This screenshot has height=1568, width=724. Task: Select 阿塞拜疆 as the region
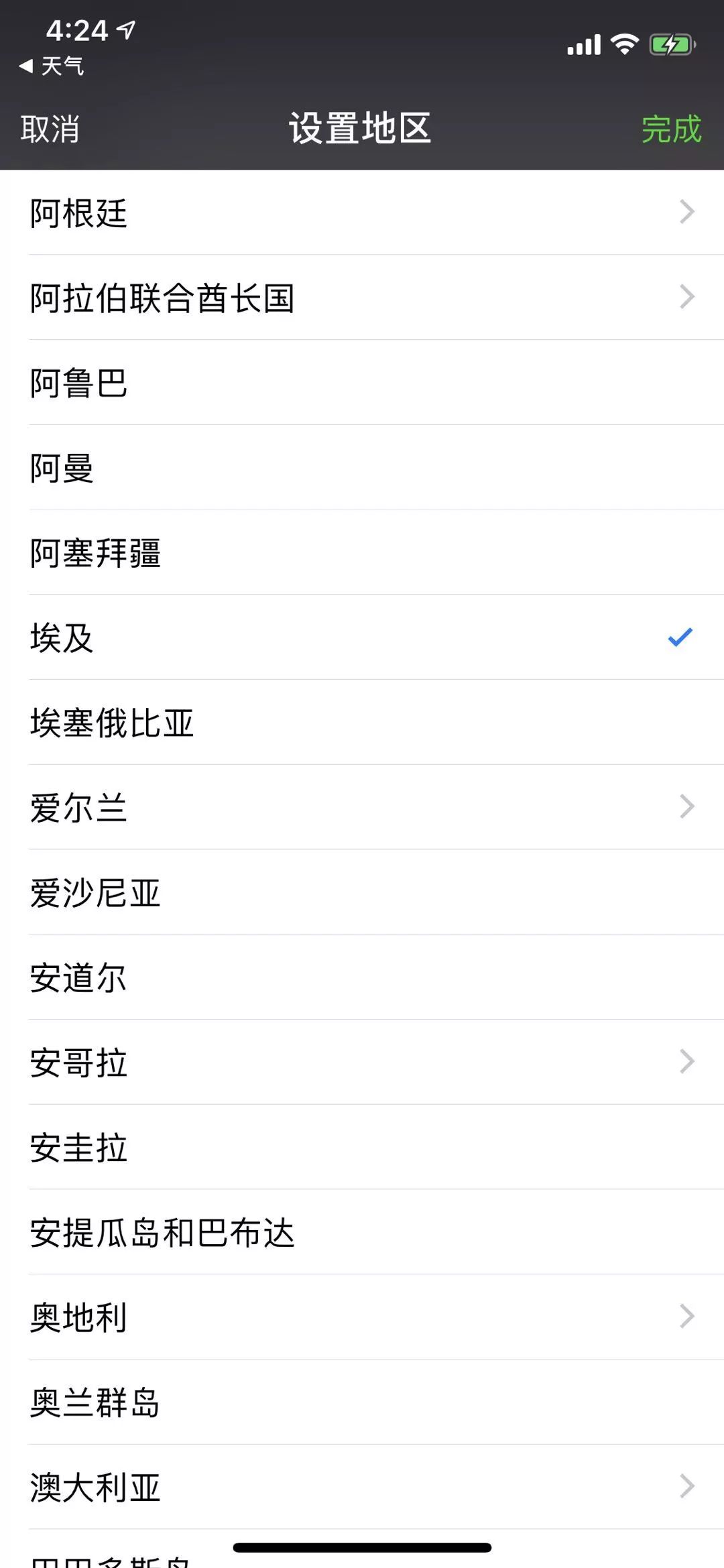[362, 553]
